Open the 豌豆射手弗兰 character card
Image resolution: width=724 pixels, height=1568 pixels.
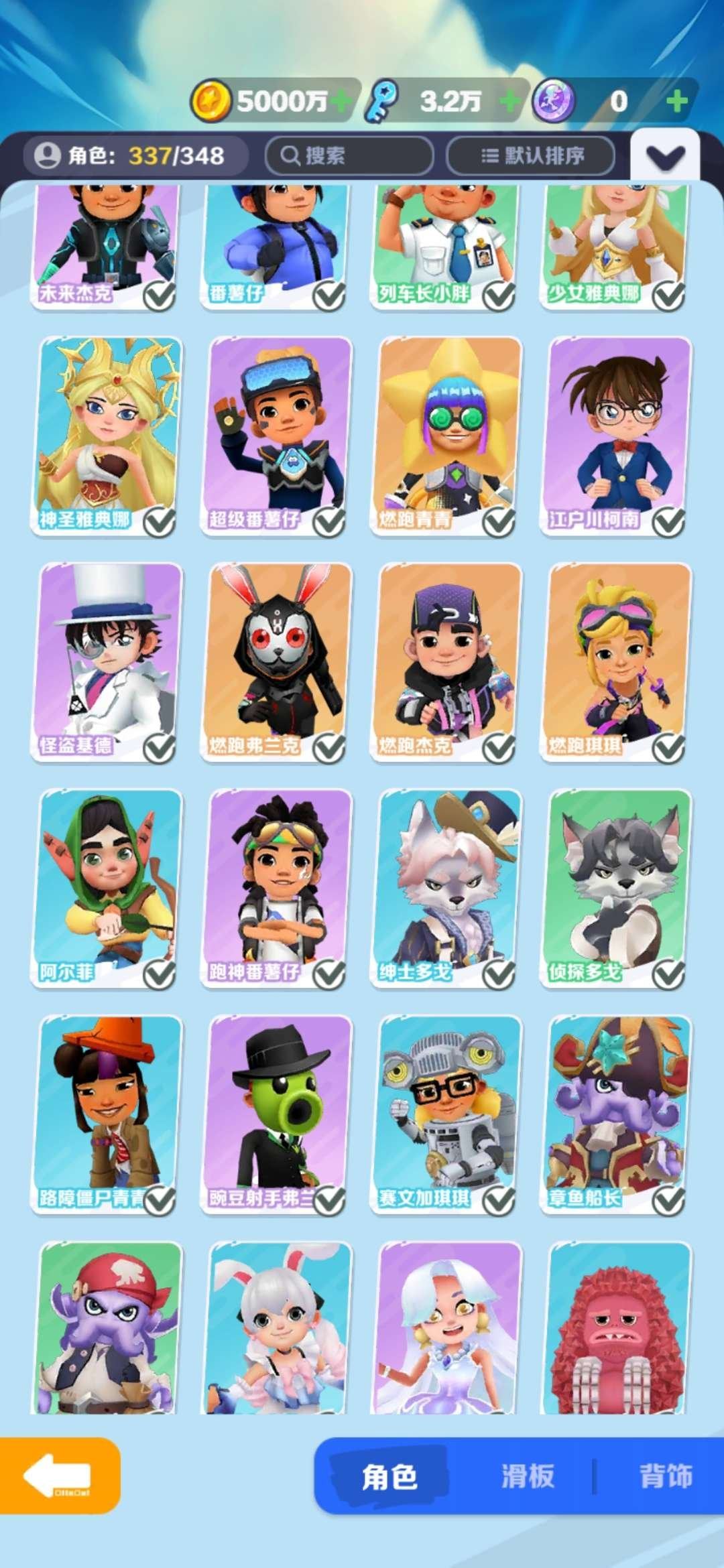coord(277,1114)
